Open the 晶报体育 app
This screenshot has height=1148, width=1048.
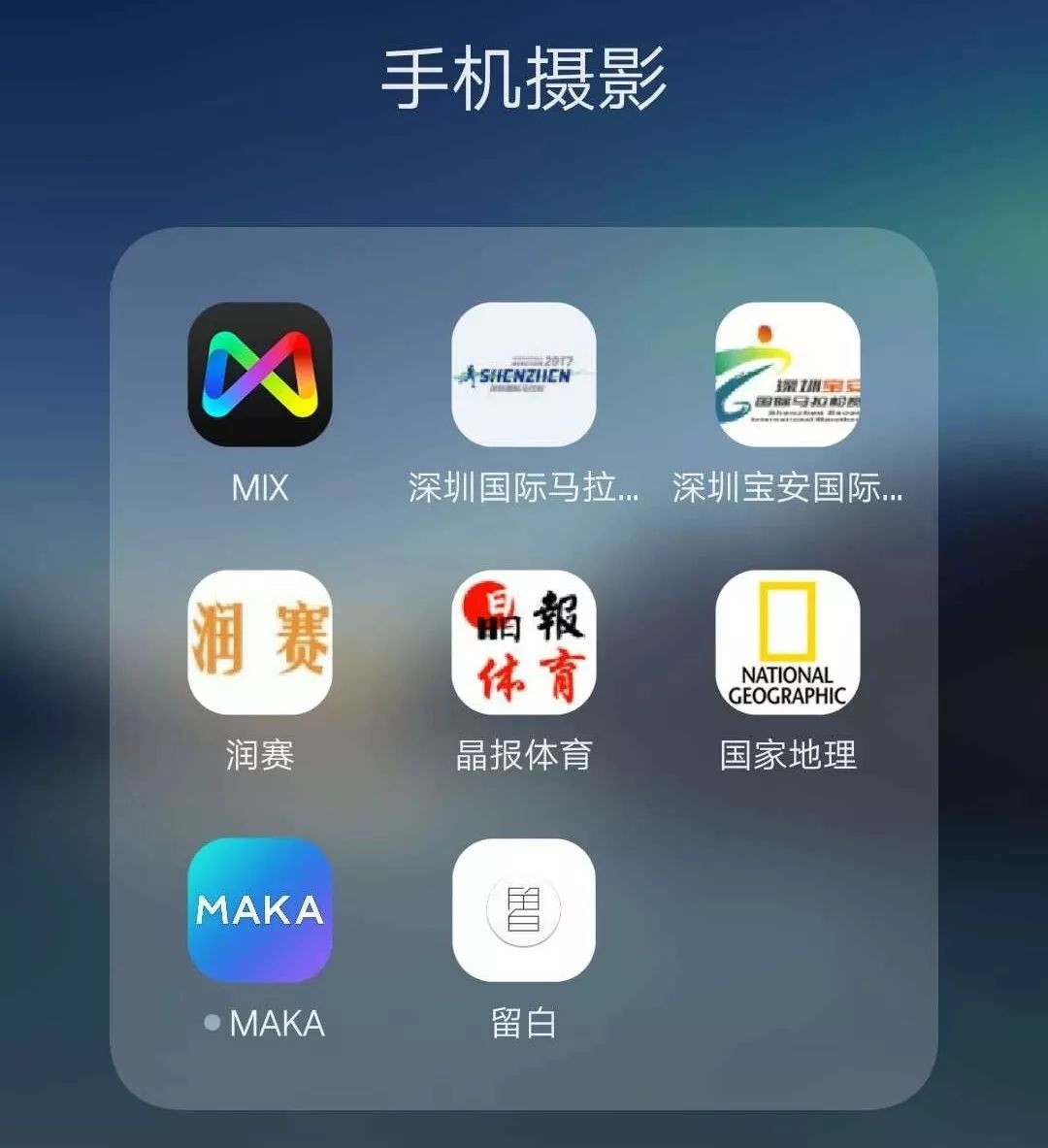[x=523, y=642]
